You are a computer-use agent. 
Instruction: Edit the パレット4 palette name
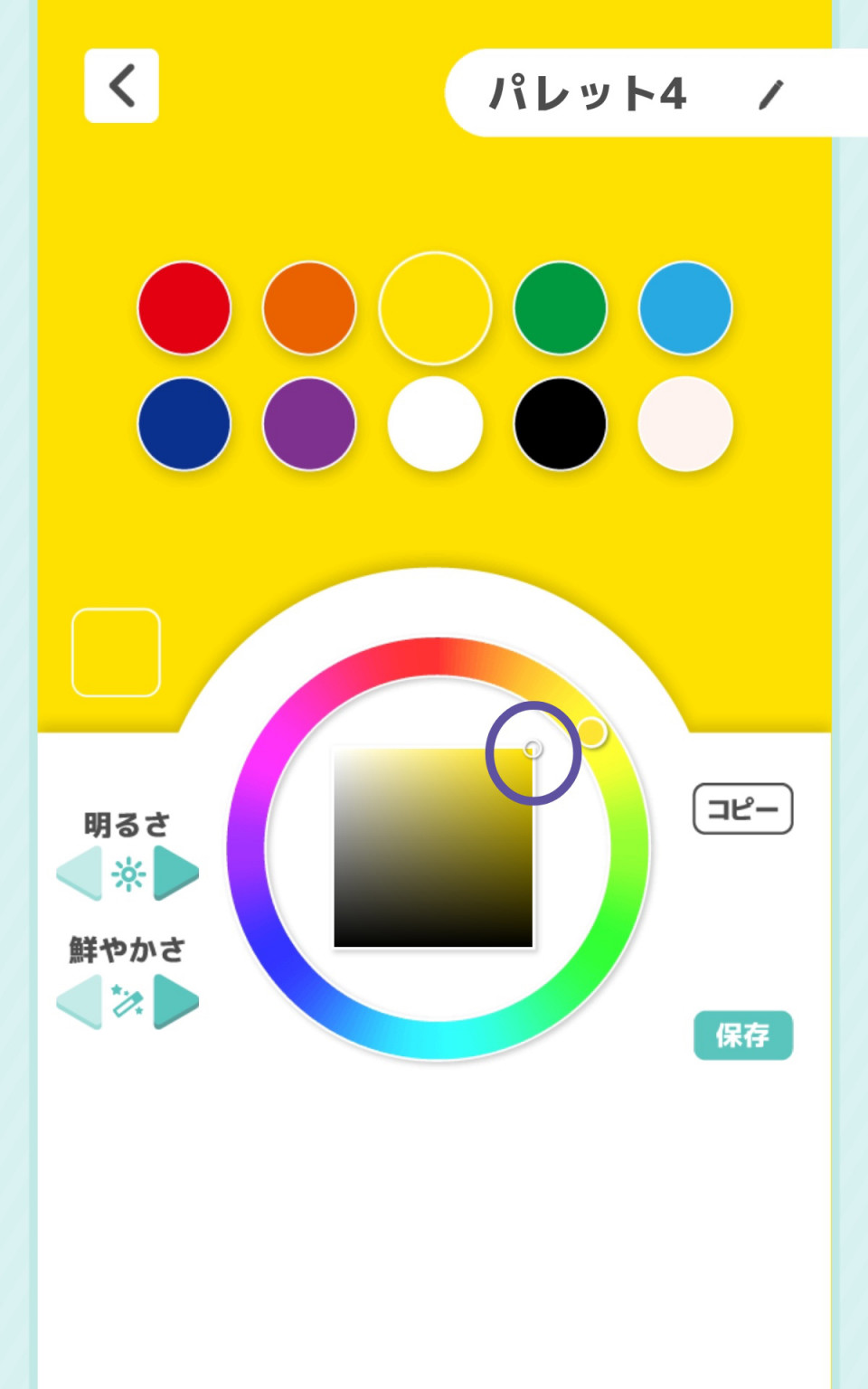pyautogui.click(x=770, y=94)
